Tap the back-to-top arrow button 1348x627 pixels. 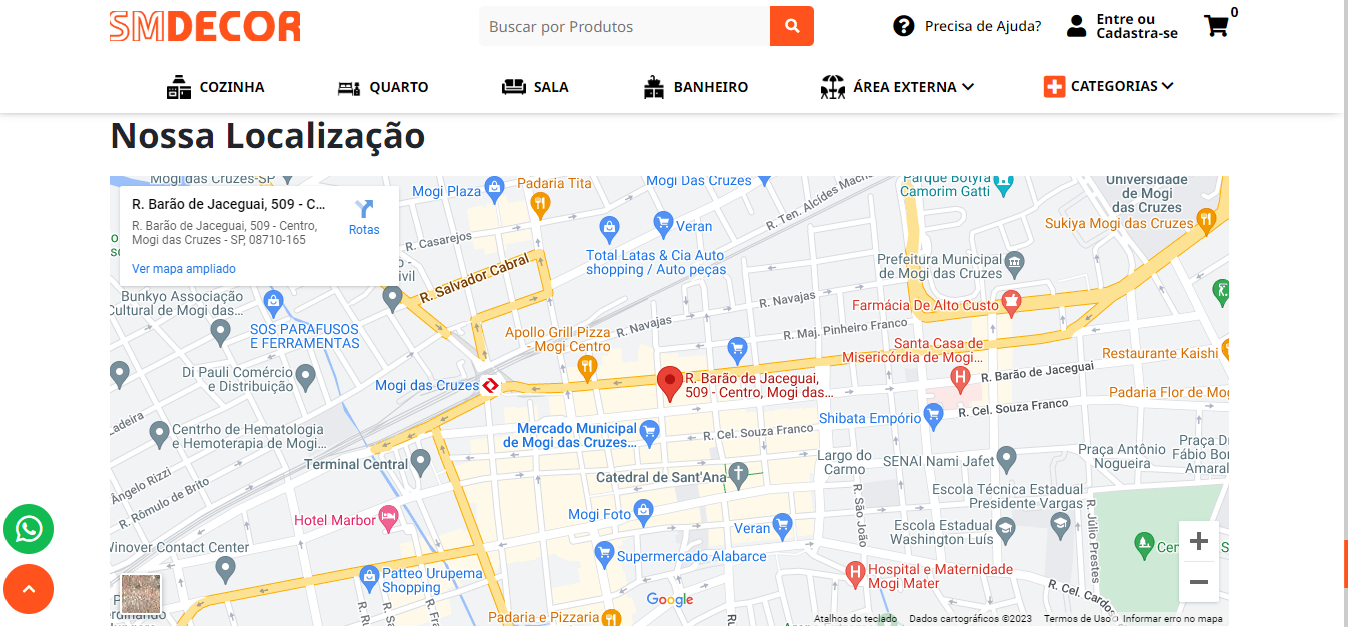pyautogui.click(x=29, y=589)
